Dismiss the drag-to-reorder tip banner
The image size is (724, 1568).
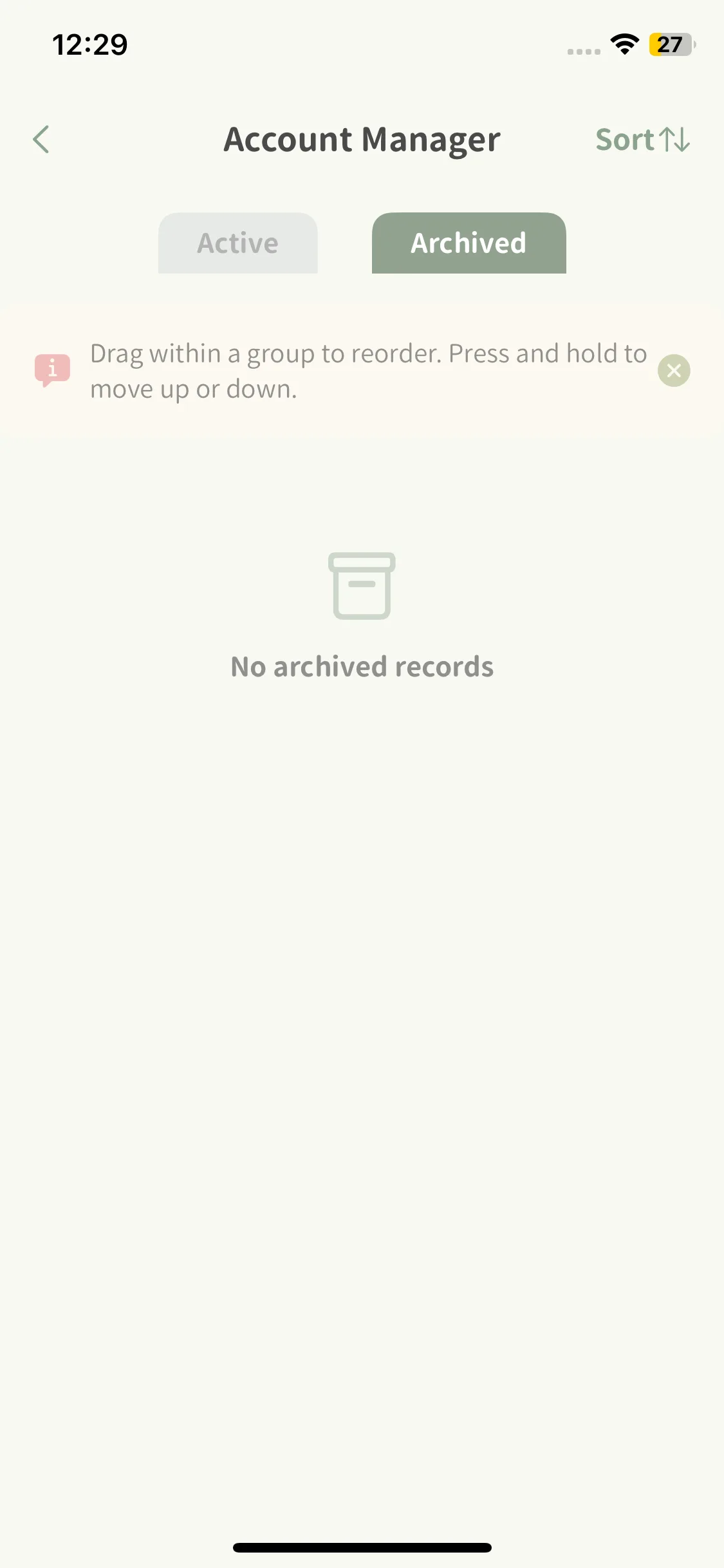674,371
